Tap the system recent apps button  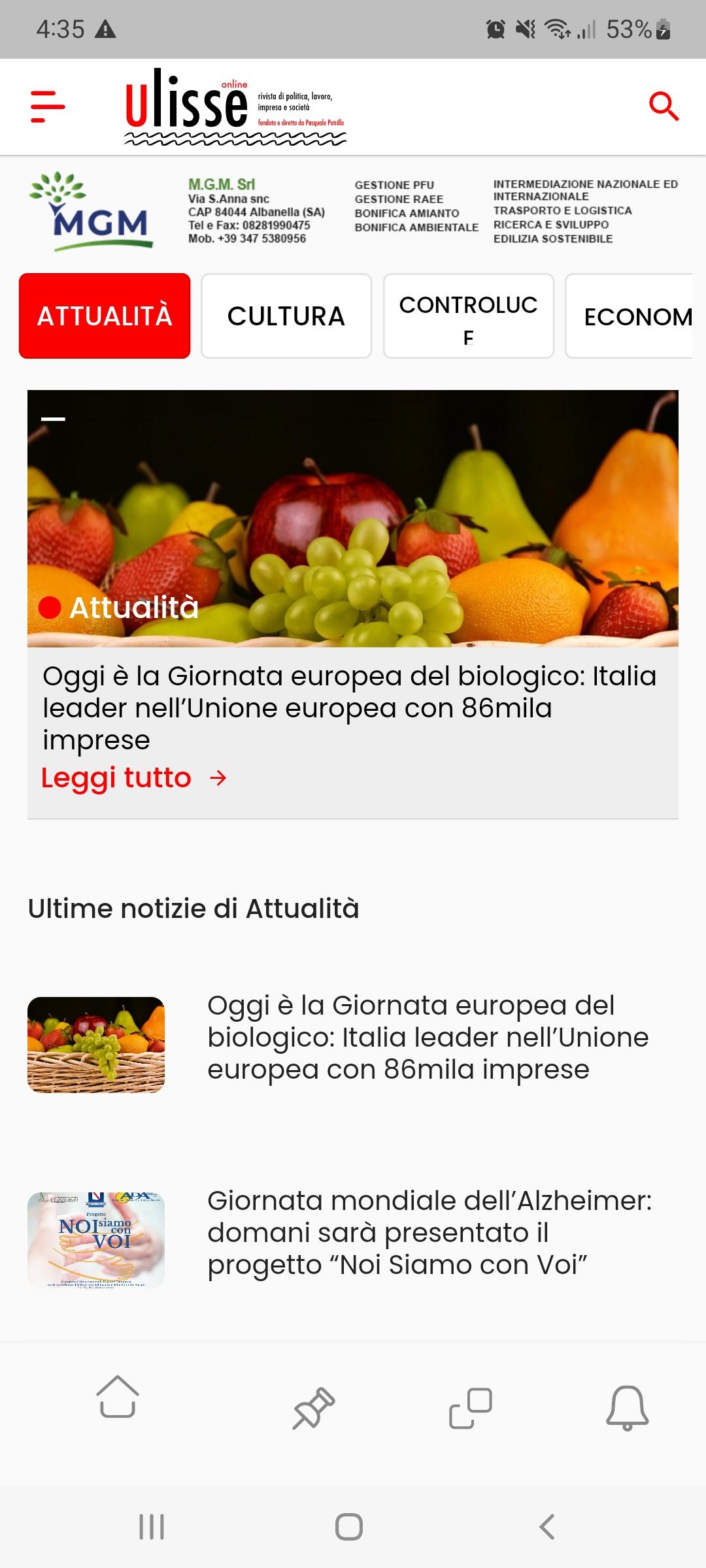coord(152,1527)
